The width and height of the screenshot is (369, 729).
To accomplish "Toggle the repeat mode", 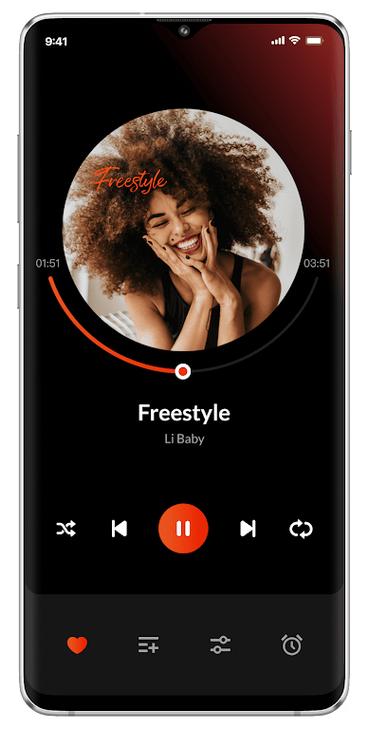I will (301, 529).
